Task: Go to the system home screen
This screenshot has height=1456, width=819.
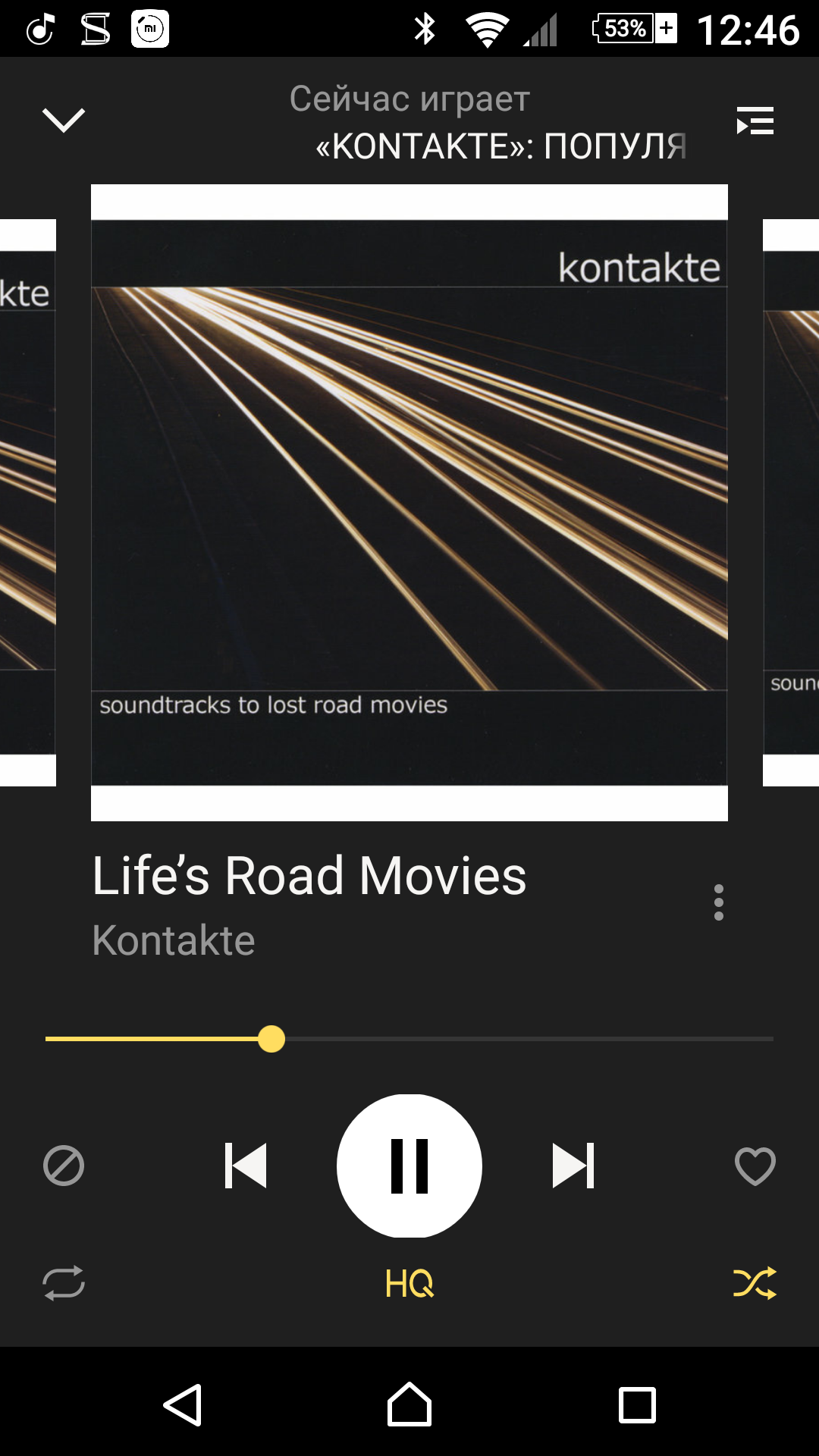Action: [x=409, y=1405]
